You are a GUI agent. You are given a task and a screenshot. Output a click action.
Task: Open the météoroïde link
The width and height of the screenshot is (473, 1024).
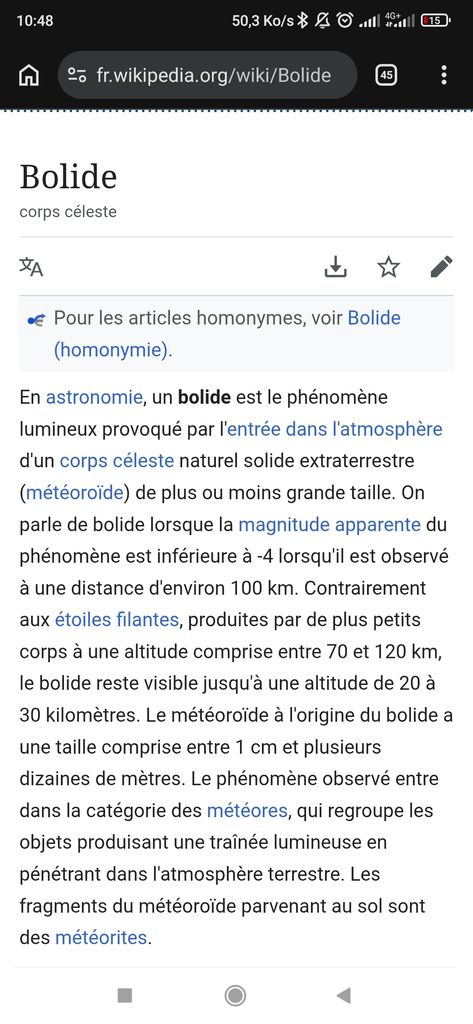74,492
